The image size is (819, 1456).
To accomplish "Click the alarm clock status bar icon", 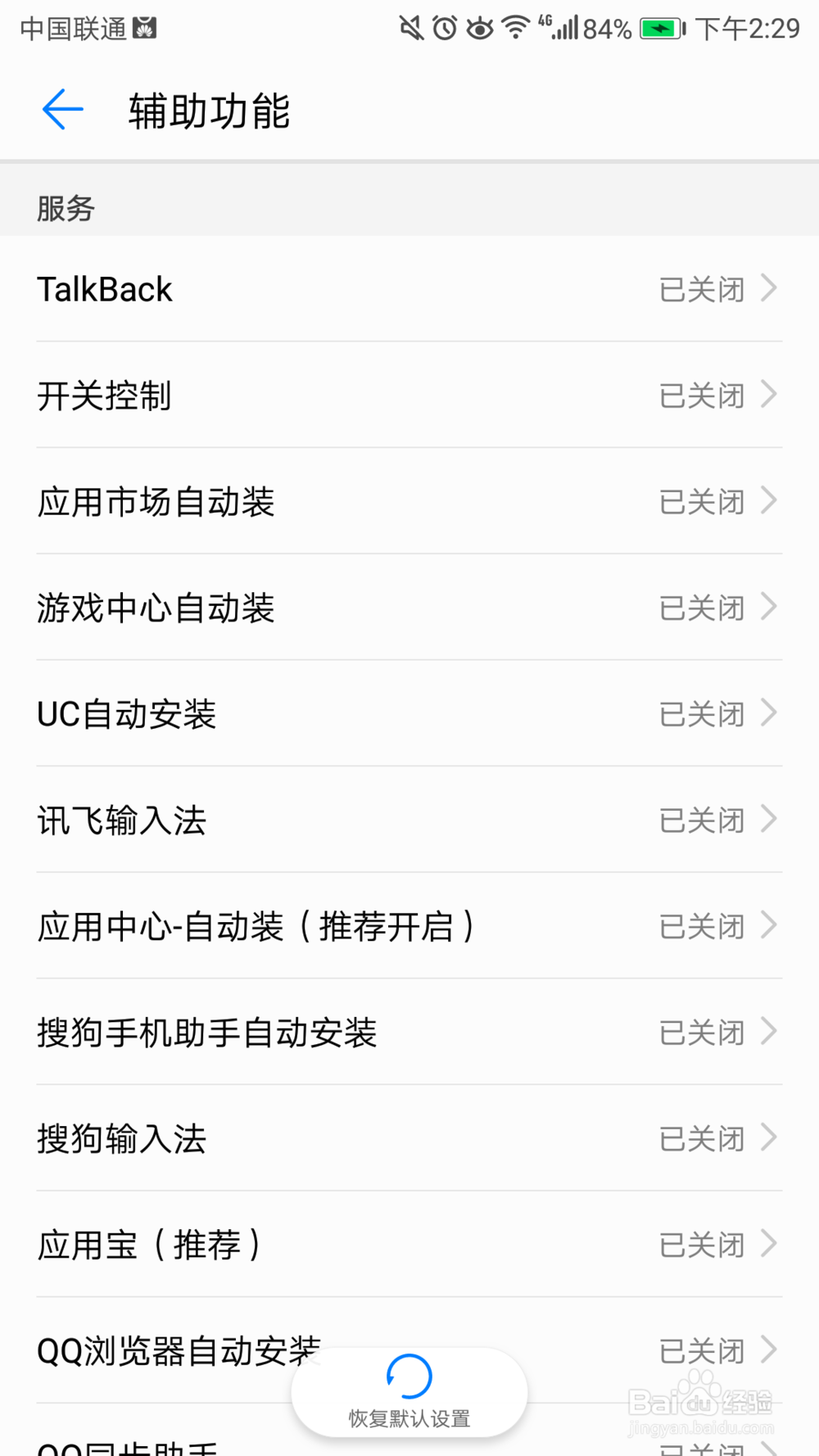I will (x=443, y=27).
